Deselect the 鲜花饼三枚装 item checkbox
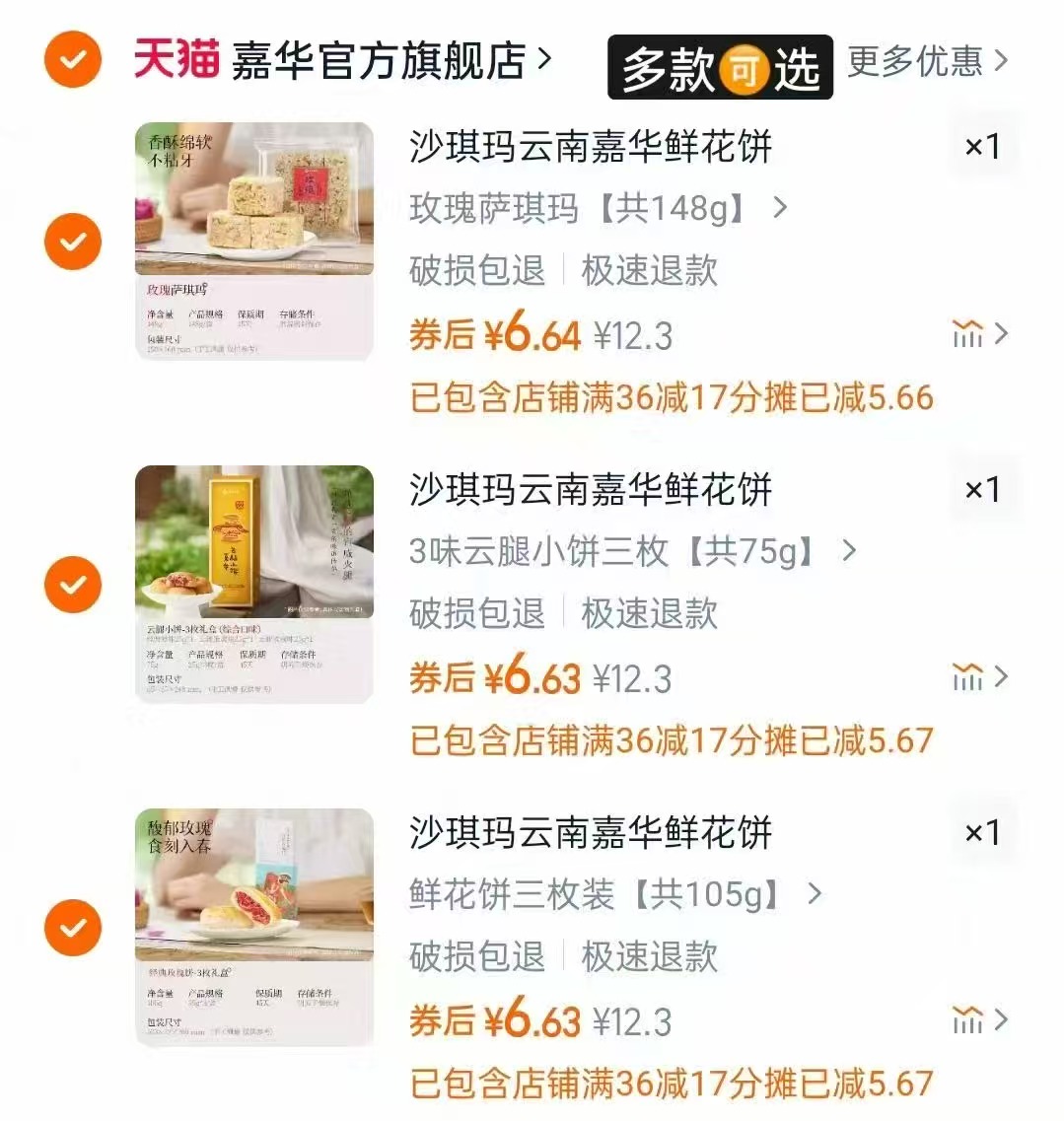 [x=72, y=927]
